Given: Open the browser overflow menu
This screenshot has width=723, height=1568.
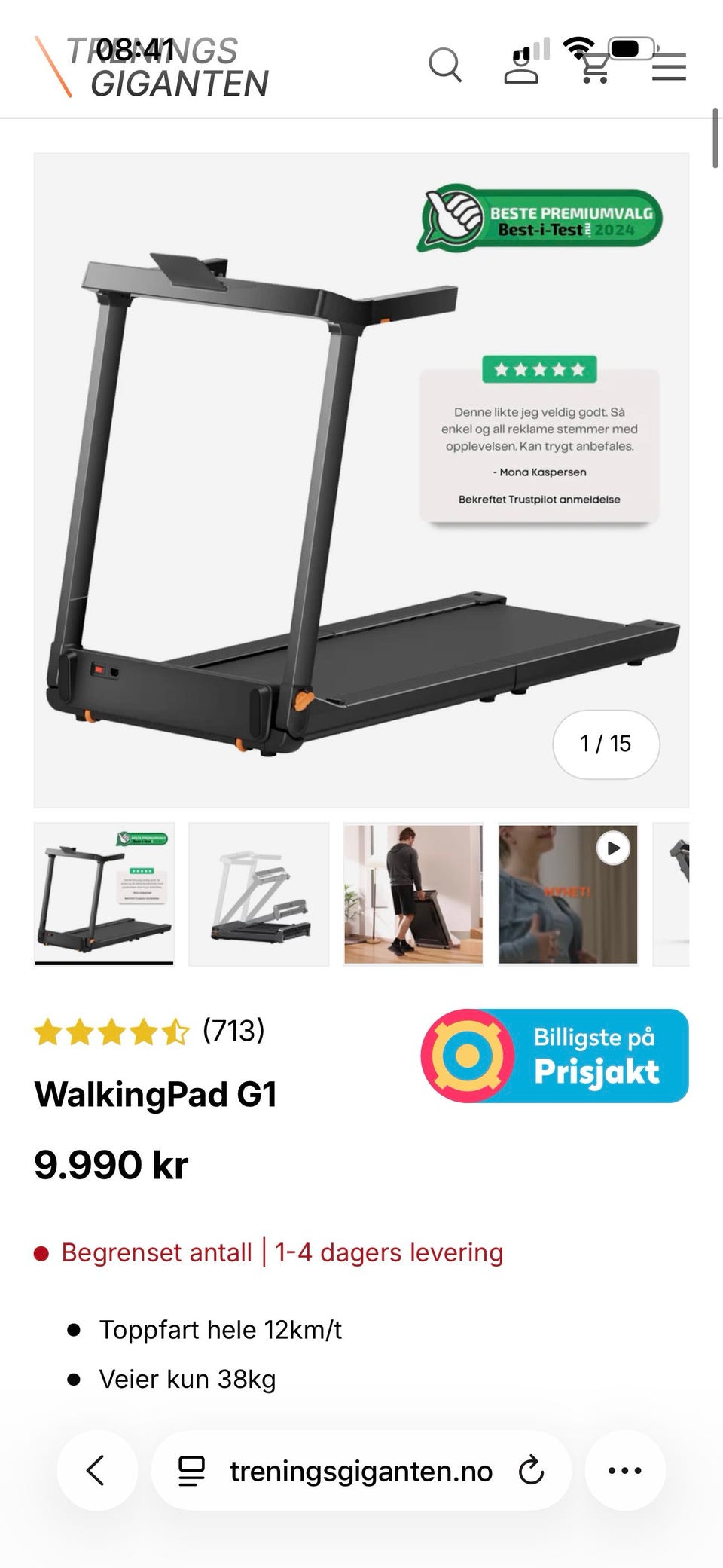Looking at the screenshot, I should click(x=625, y=1470).
